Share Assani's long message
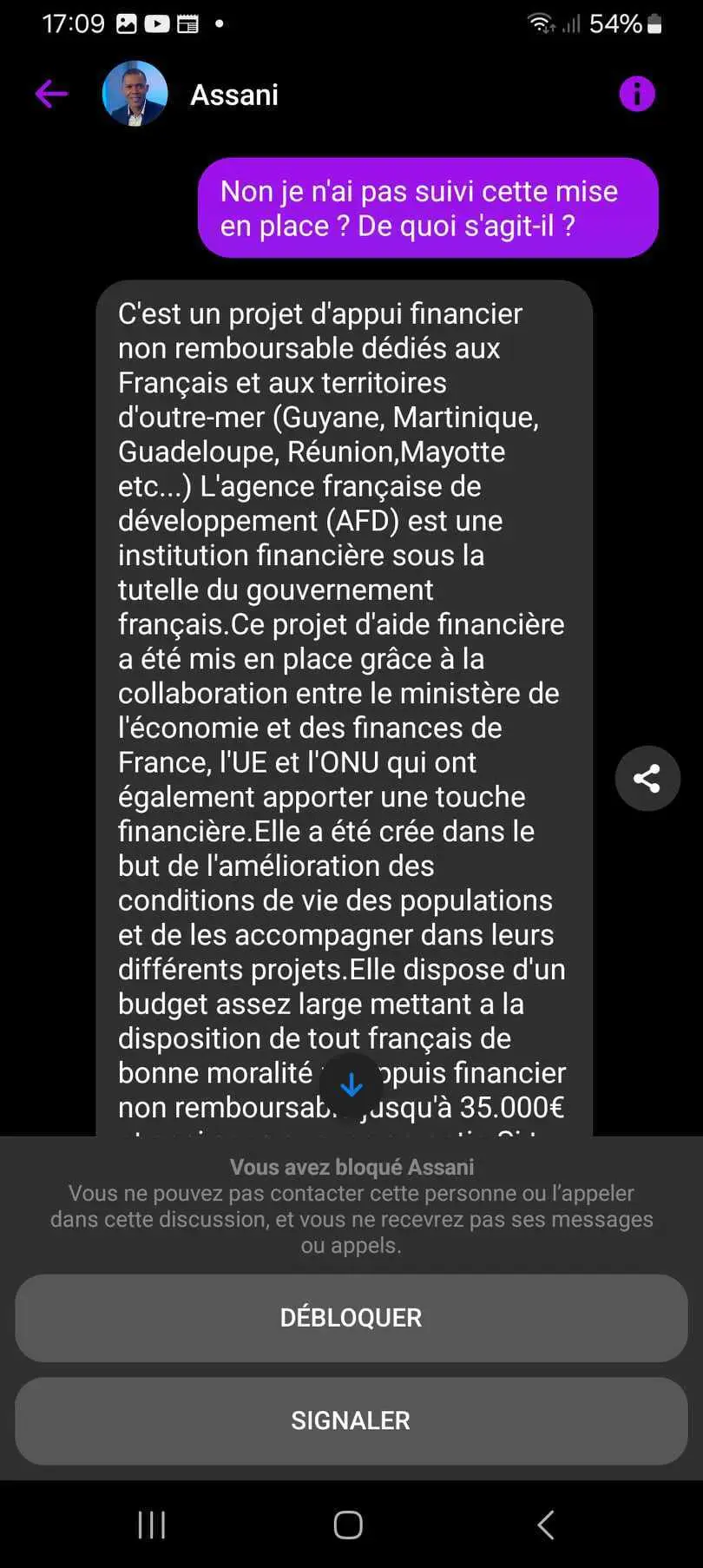This screenshot has height=1568, width=703. coord(647,778)
